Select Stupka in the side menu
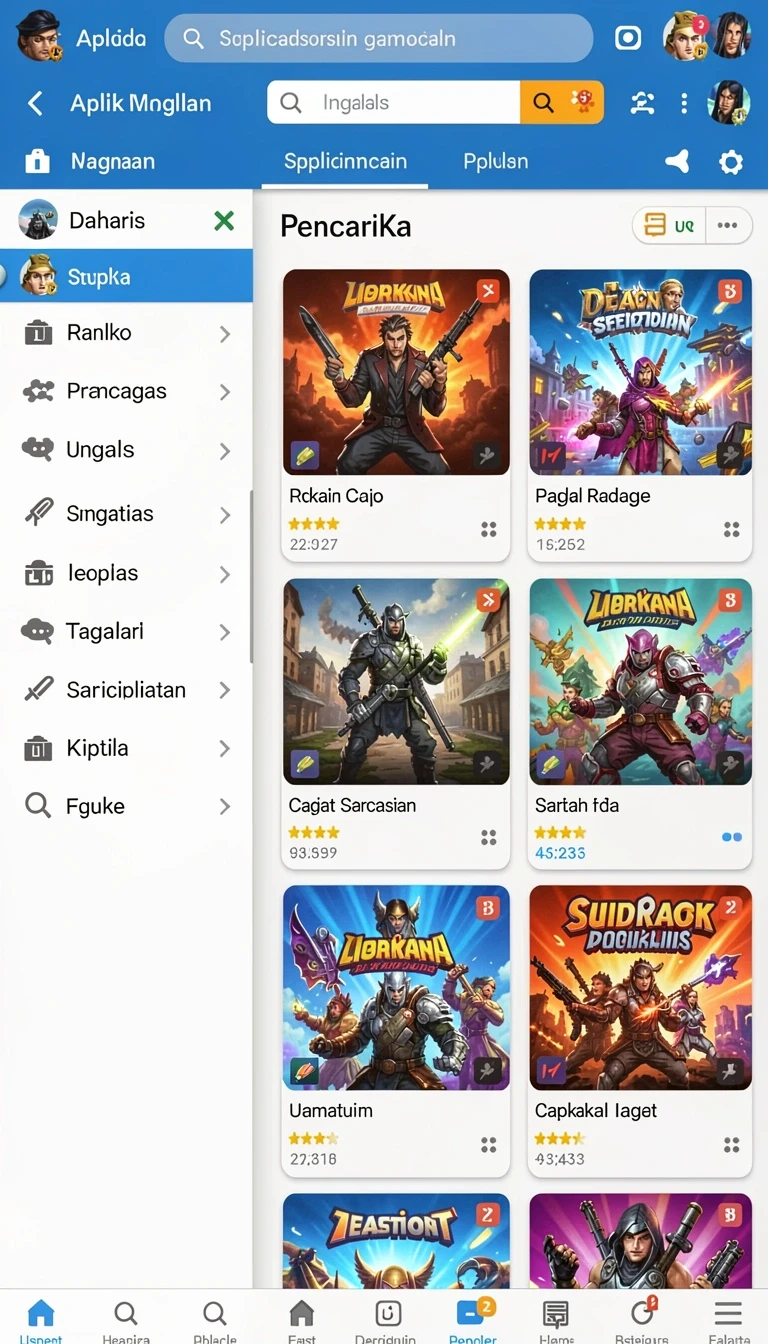The width and height of the screenshot is (768, 1344). (x=126, y=277)
